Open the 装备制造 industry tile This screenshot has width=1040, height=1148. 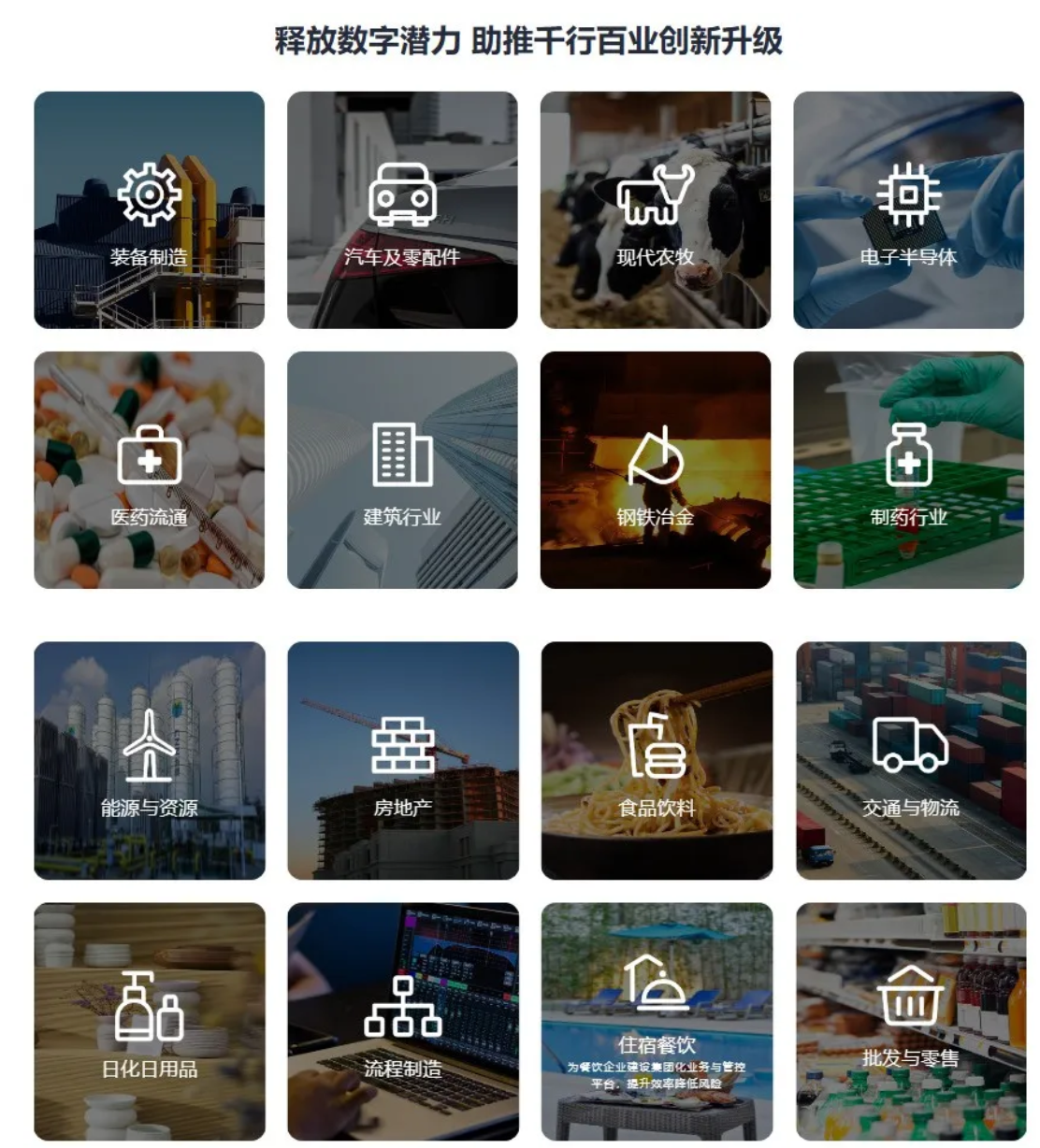(149, 210)
